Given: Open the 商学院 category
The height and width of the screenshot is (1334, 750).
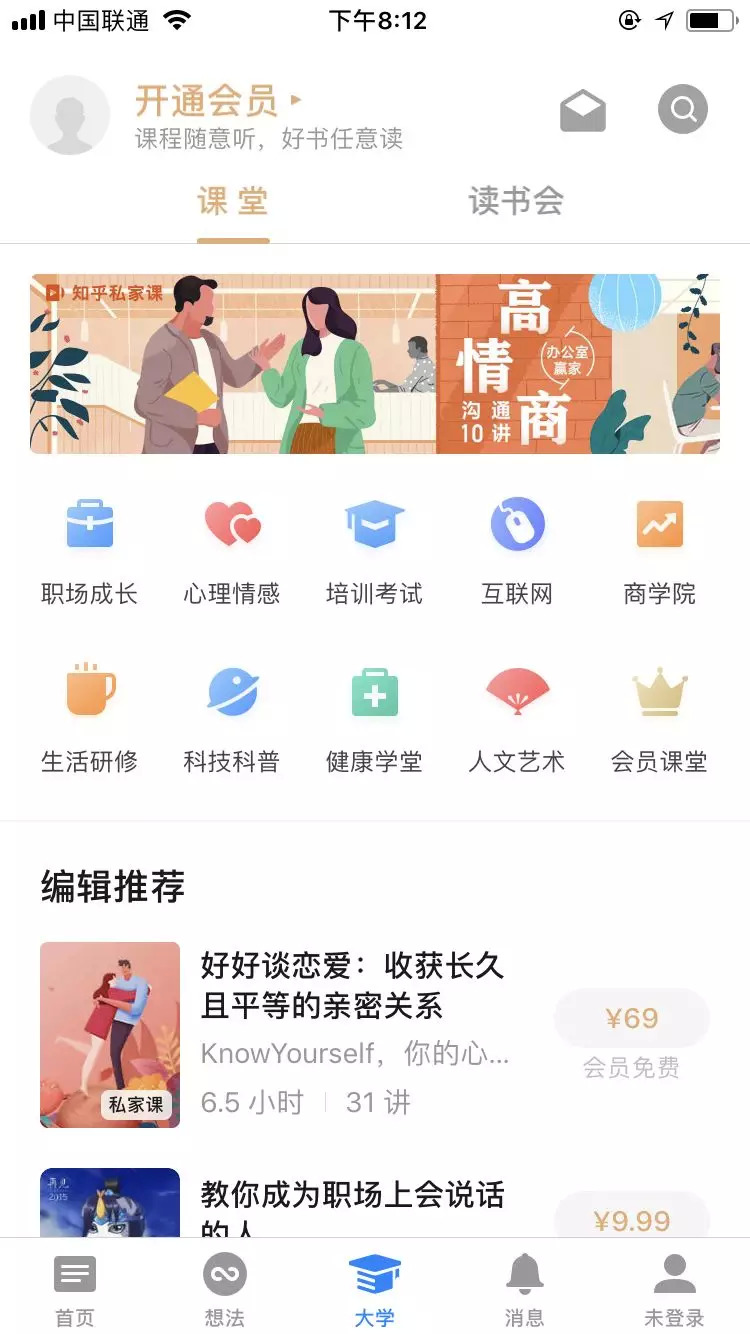Looking at the screenshot, I should 660,550.
